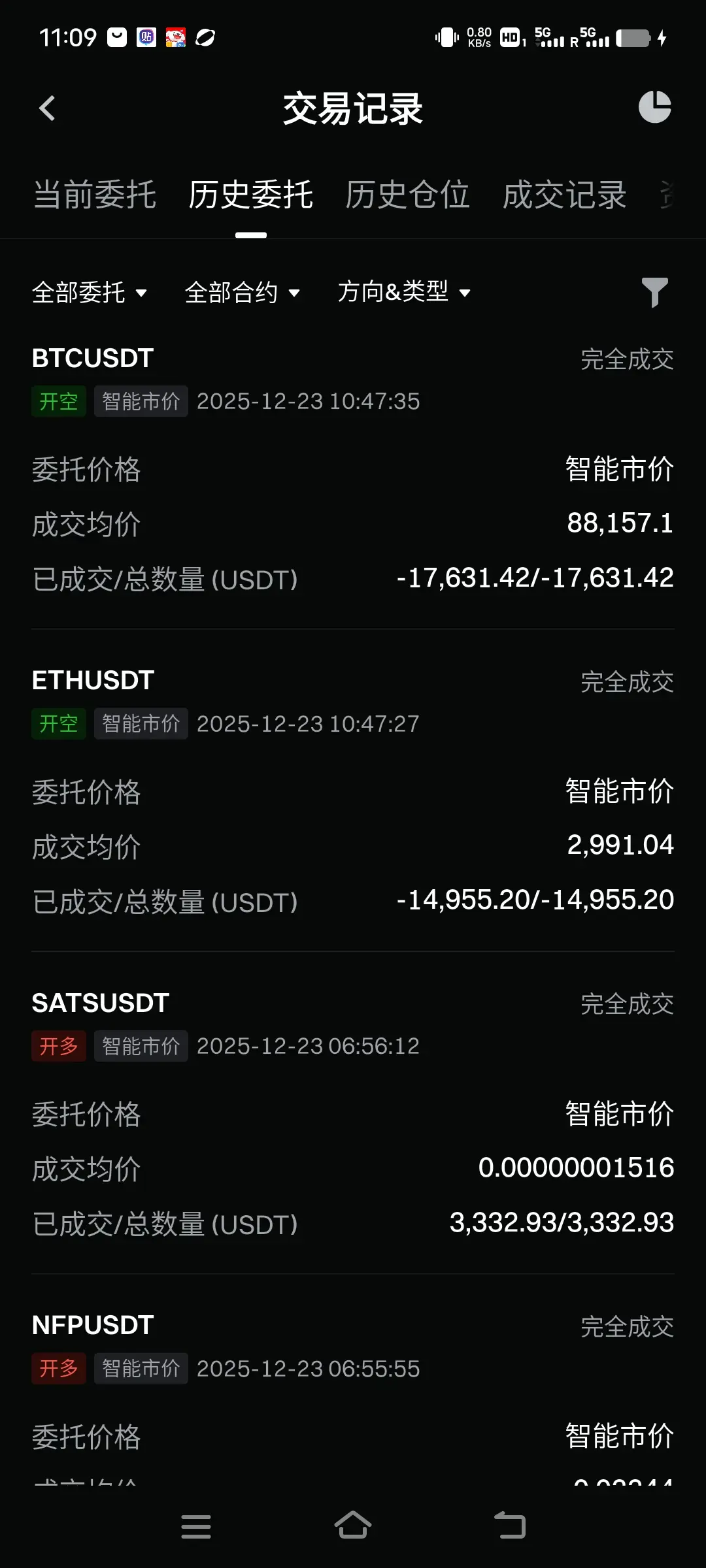Open the BTCUSDT order details
Image resolution: width=706 pixels, height=1568 pixels.
[x=353, y=470]
